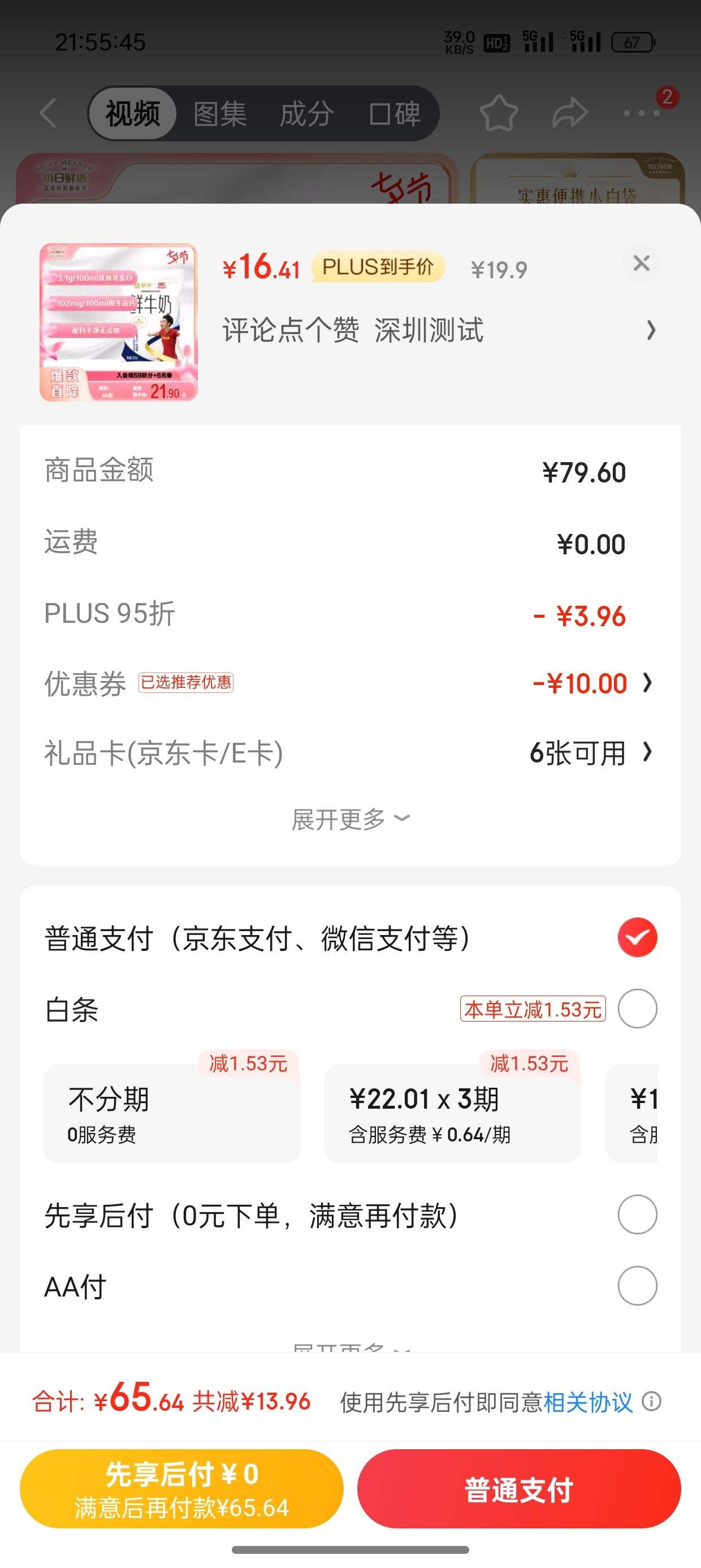The height and width of the screenshot is (1568, 701).
Task: Tap the product thumbnail image in the sheet
Action: (119, 322)
